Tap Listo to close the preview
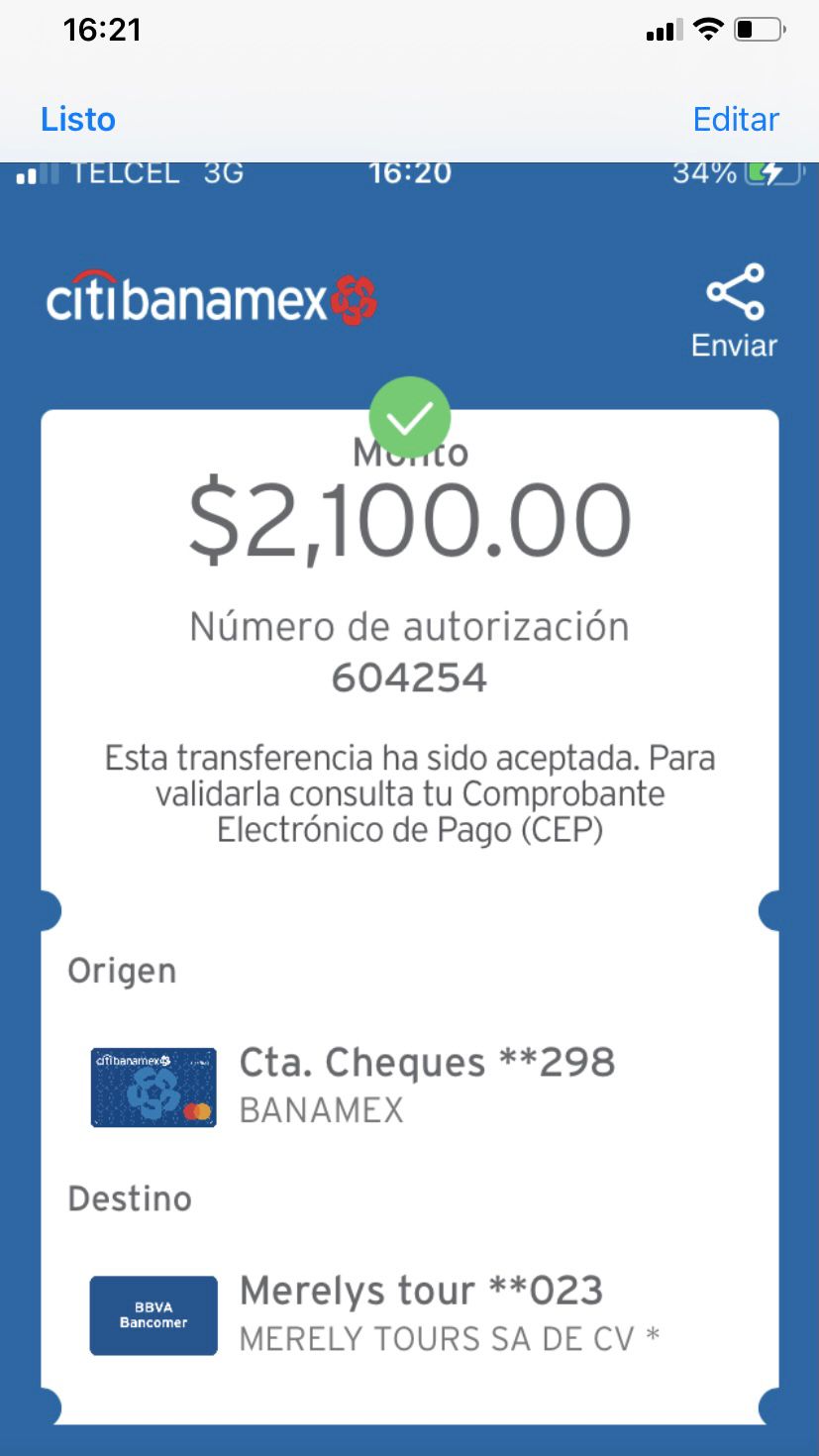 coord(78,120)
